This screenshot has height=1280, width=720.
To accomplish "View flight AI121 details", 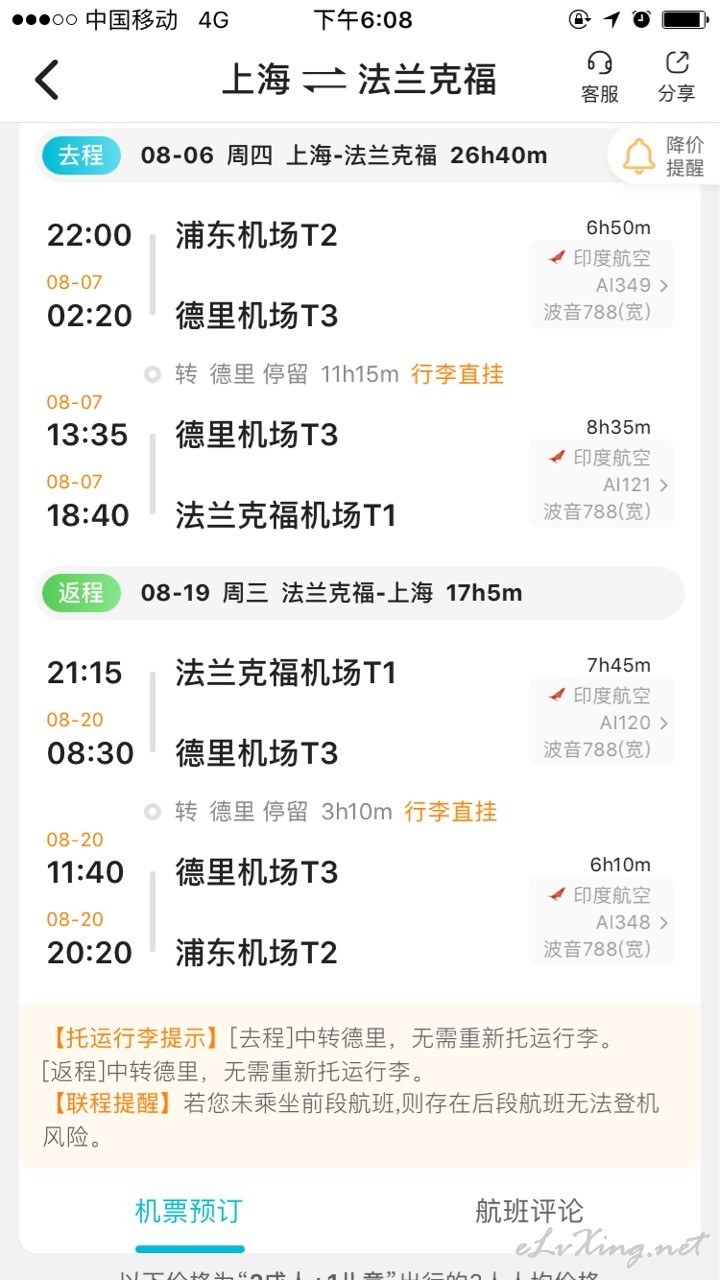I will coord(601,484).
